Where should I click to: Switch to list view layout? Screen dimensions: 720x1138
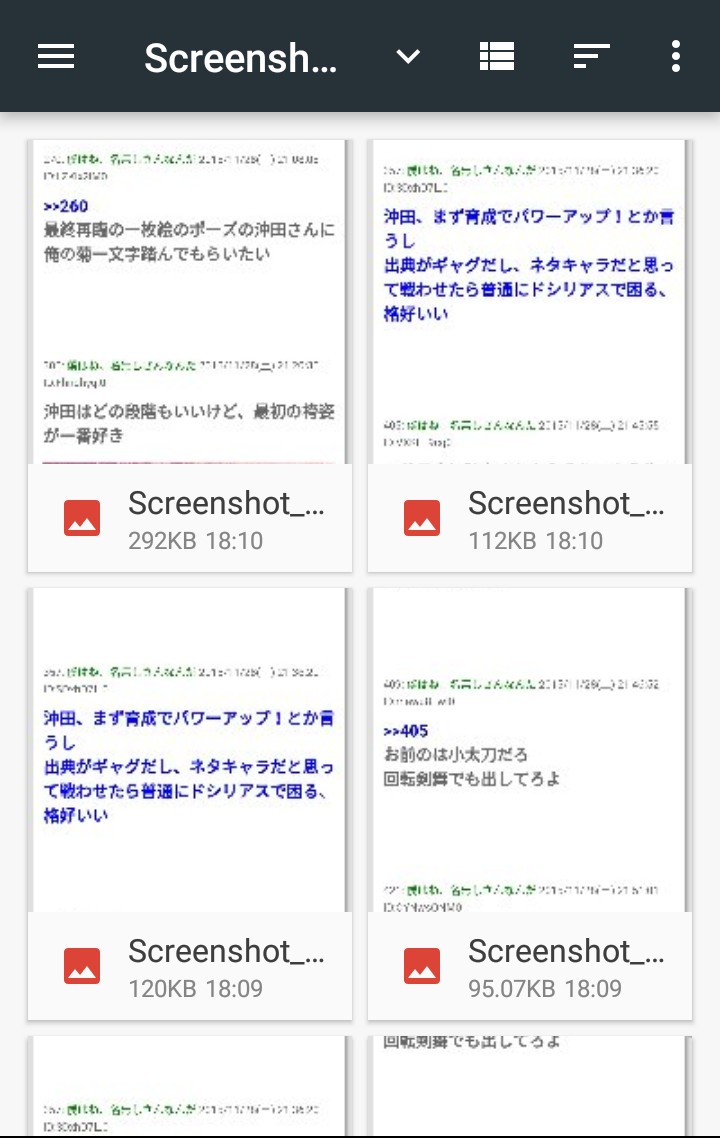(x=497, y=57)
